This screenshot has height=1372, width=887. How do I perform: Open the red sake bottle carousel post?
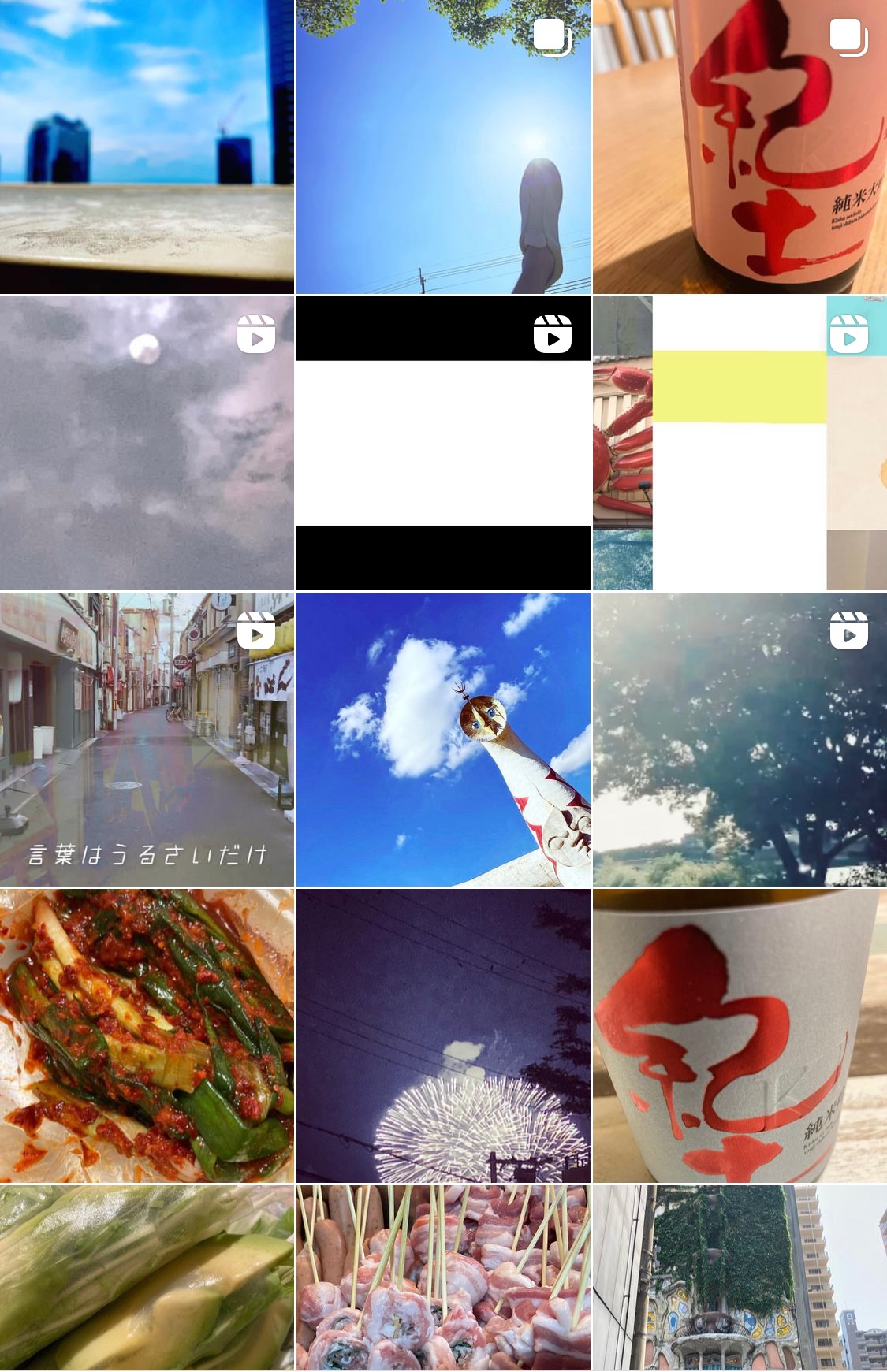click(740, 147)
